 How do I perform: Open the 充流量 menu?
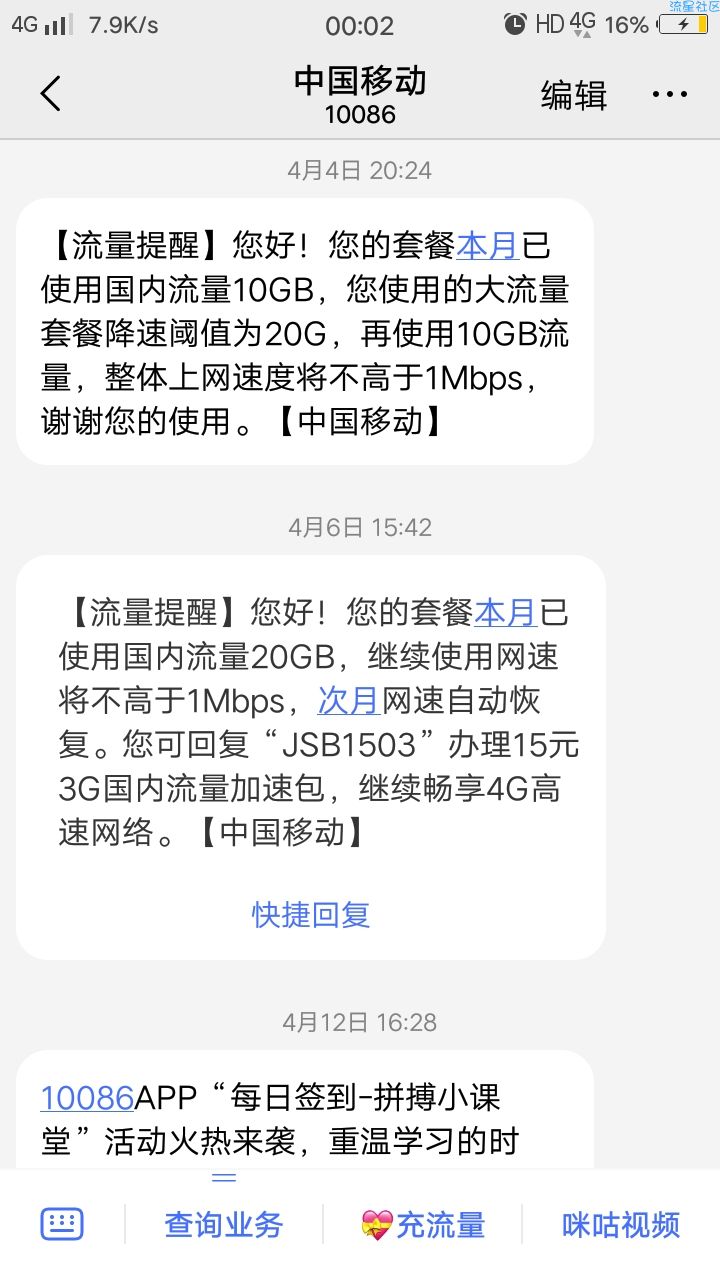pyautogui.click(x=423, y=1224)
